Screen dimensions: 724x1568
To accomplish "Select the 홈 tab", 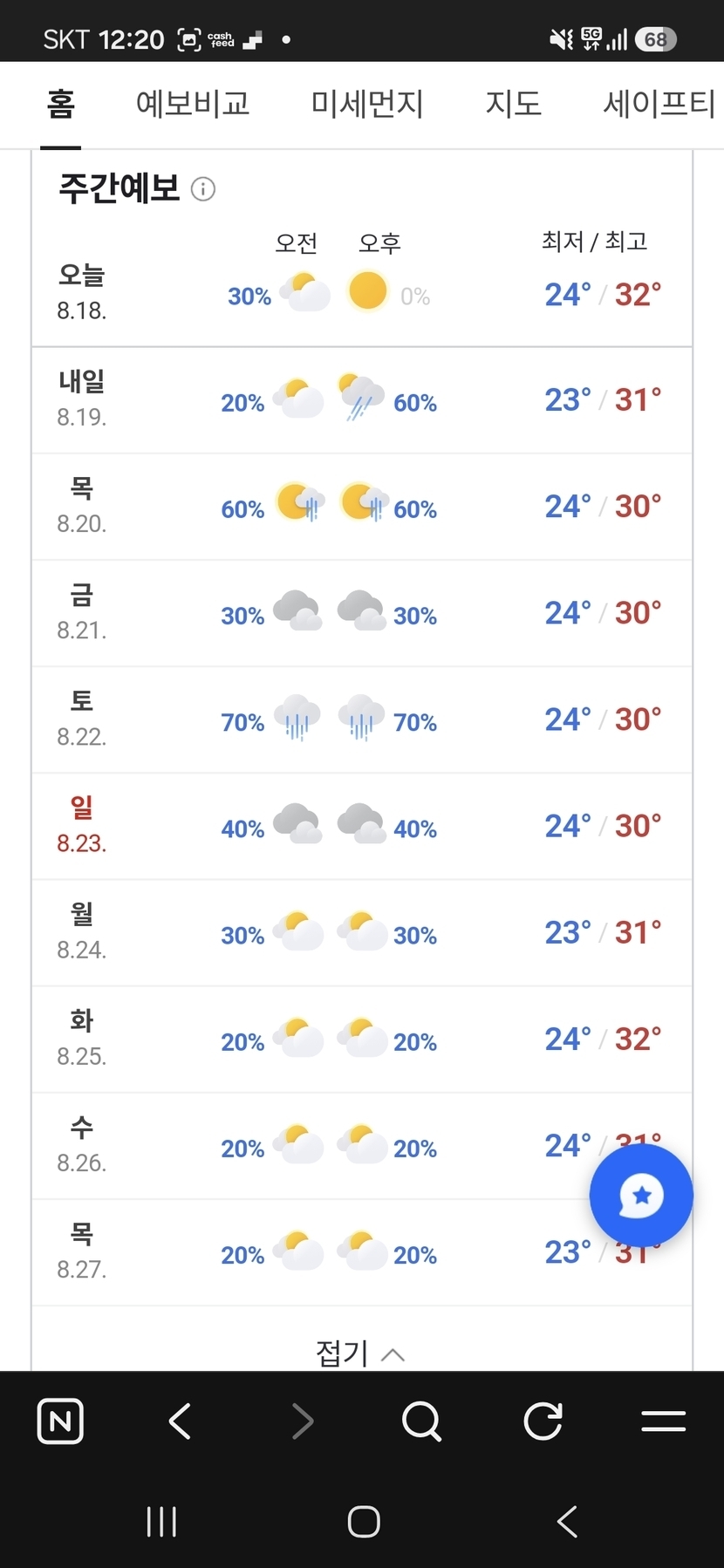I will tap(61, 104).
